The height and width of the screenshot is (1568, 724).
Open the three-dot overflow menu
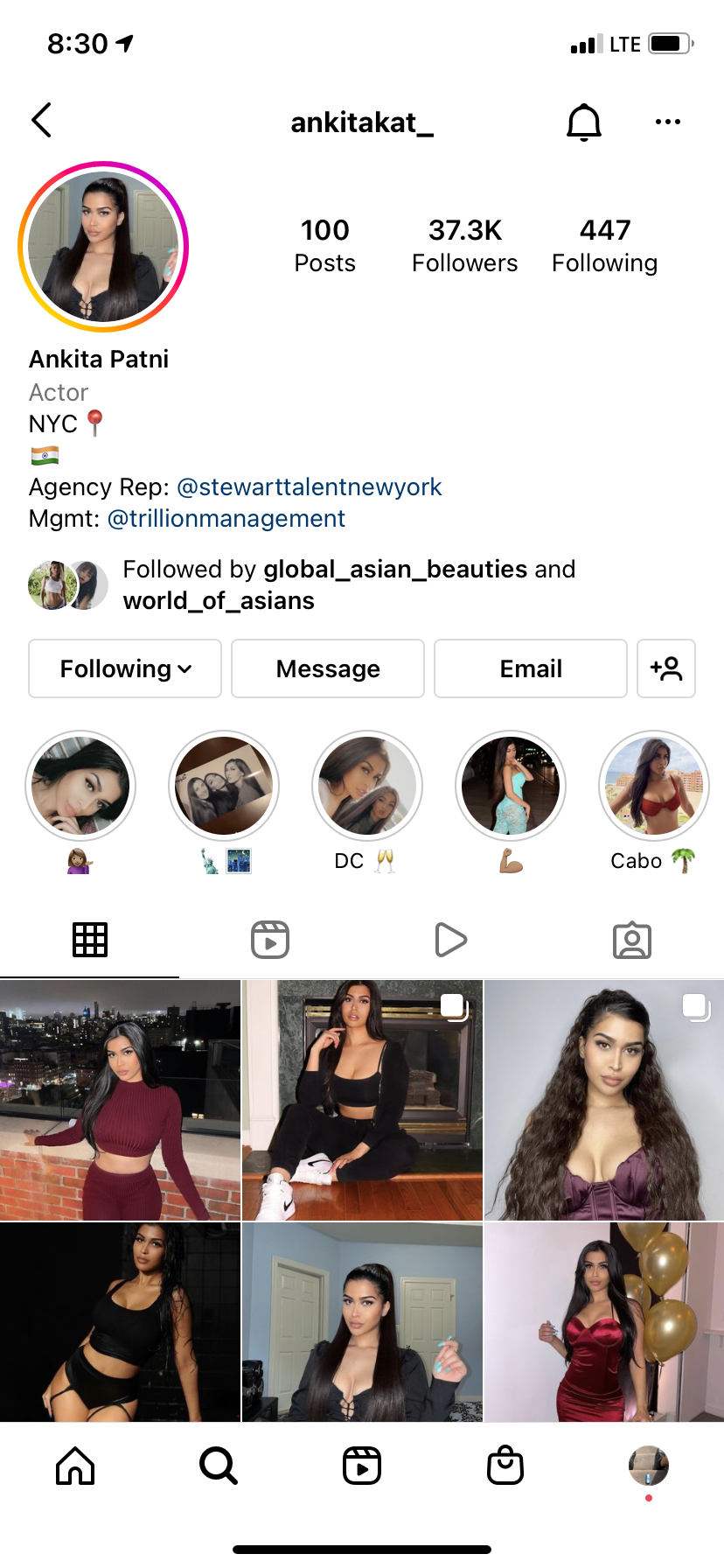pos(667,122)
